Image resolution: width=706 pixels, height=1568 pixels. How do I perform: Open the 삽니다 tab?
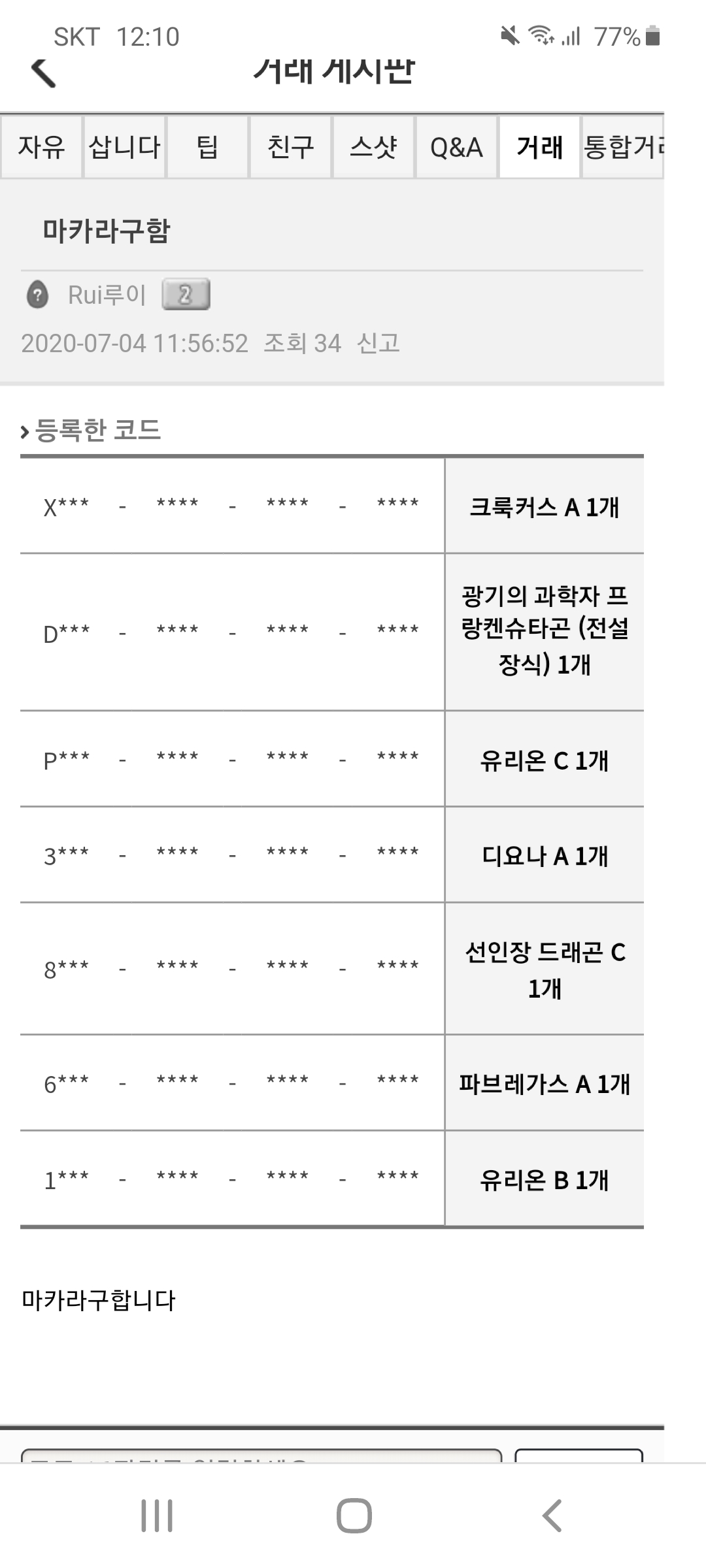[x=124, y=147]
